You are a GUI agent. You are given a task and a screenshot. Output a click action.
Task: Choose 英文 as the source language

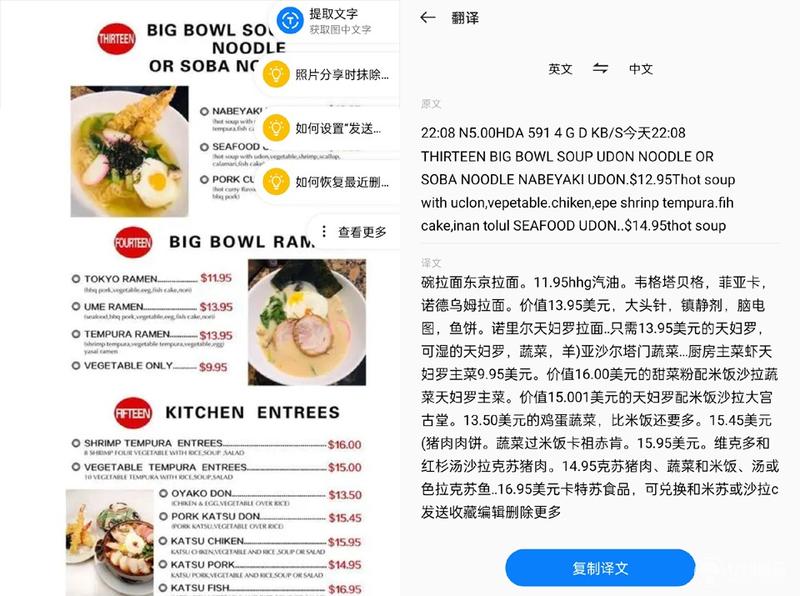coord(560,69)
